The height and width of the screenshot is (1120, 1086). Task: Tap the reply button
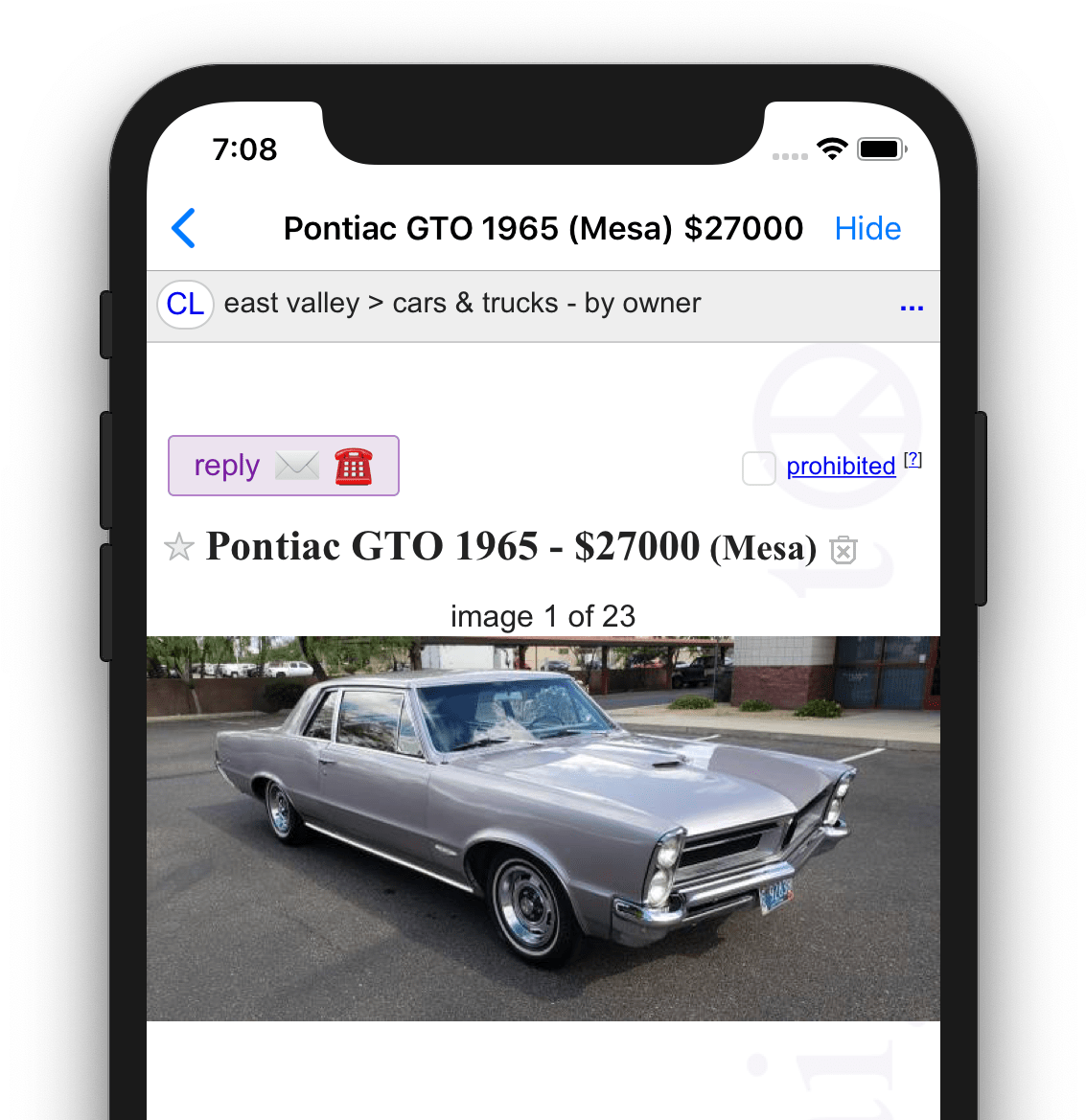coord(283,466)
